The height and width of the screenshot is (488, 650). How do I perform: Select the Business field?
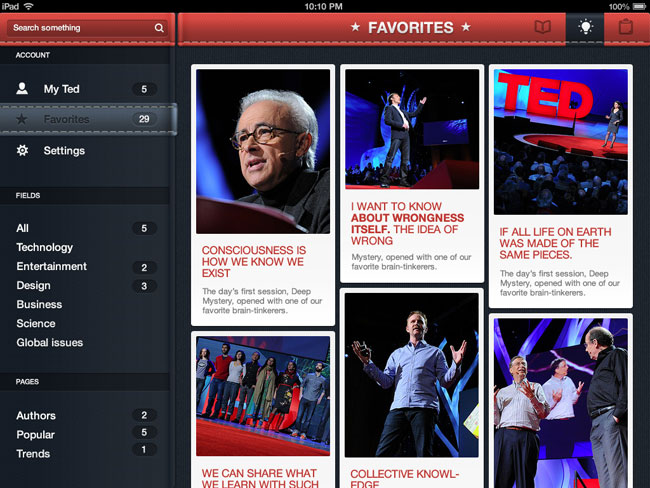39,304
